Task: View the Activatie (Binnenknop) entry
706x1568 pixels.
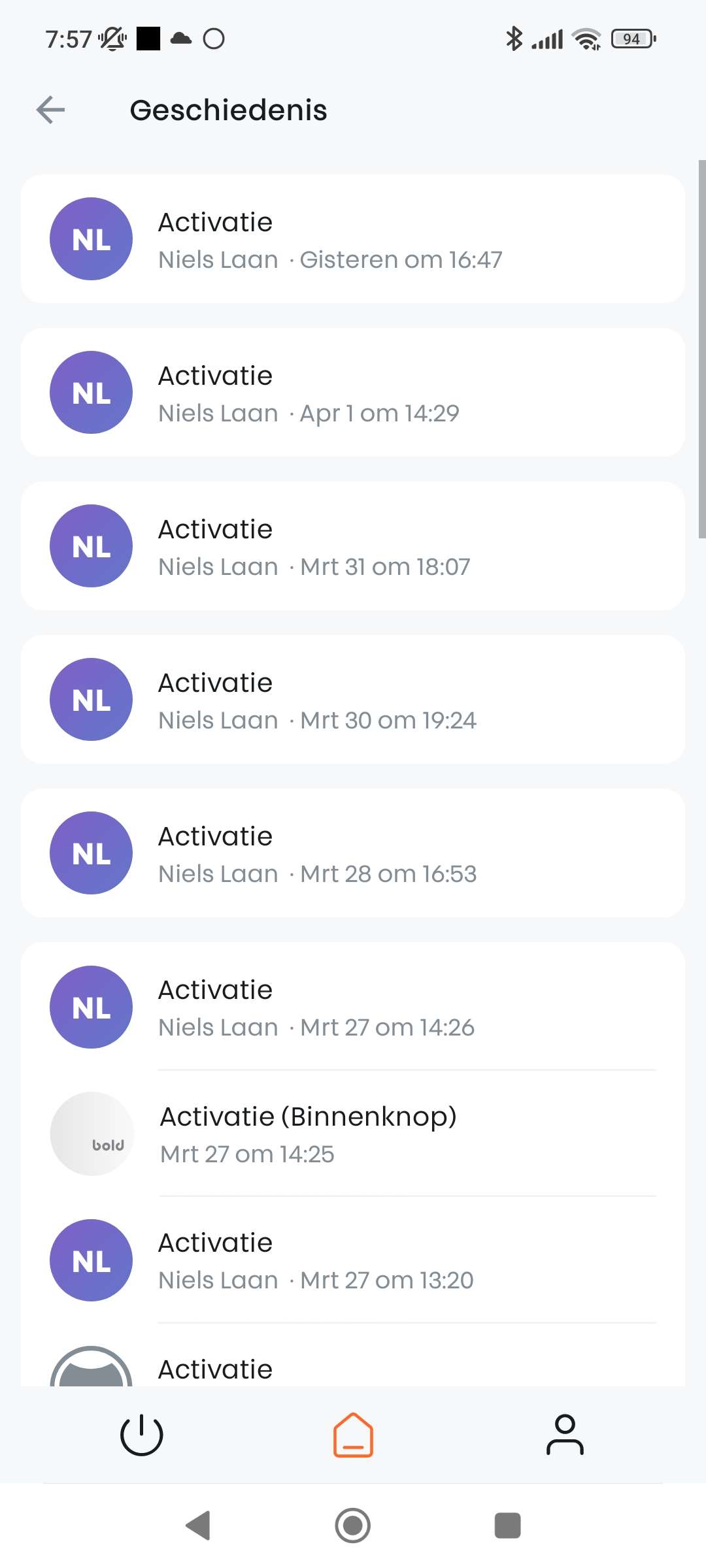Action: pos(353,1134)
